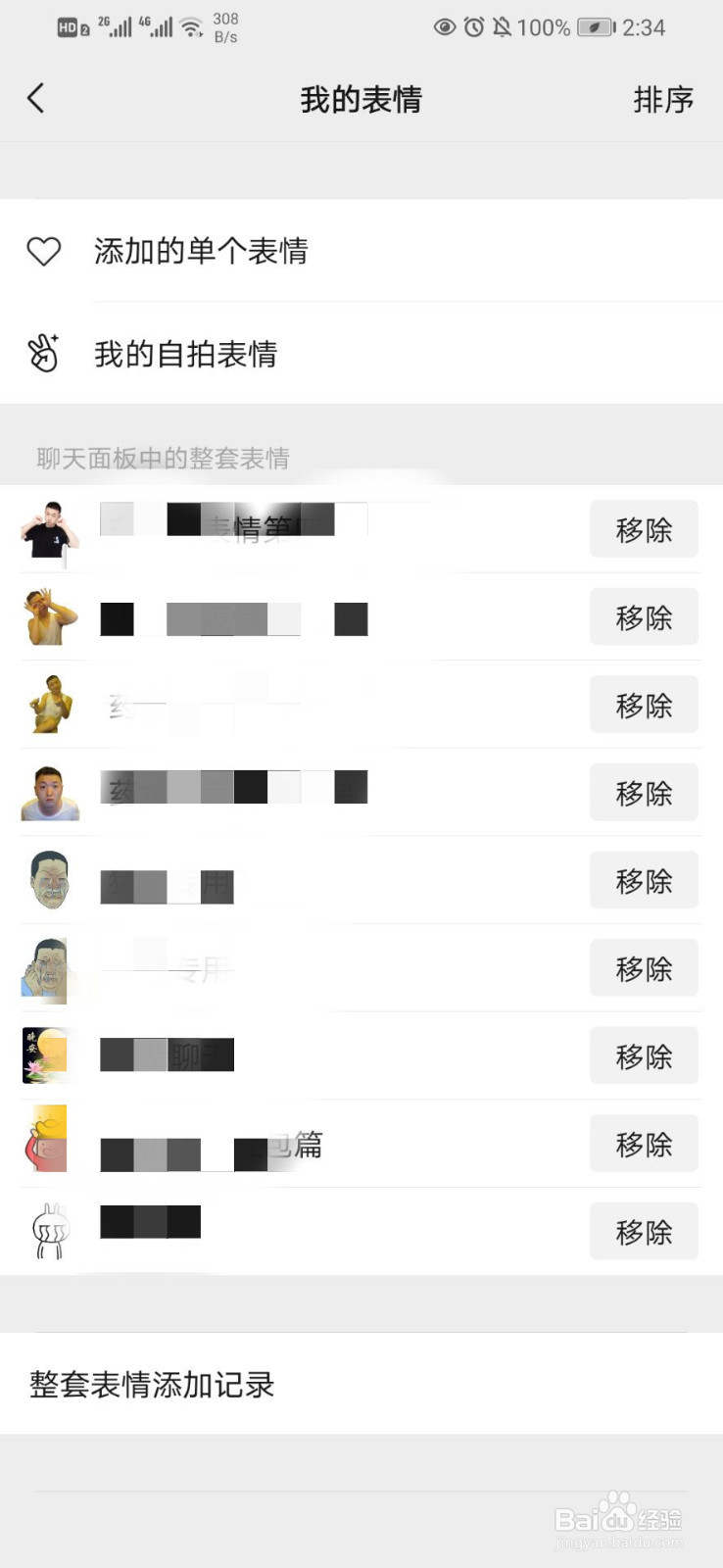Remove the first sticker pack in the list
723x1568 pixels.
(x=644, y=529)
